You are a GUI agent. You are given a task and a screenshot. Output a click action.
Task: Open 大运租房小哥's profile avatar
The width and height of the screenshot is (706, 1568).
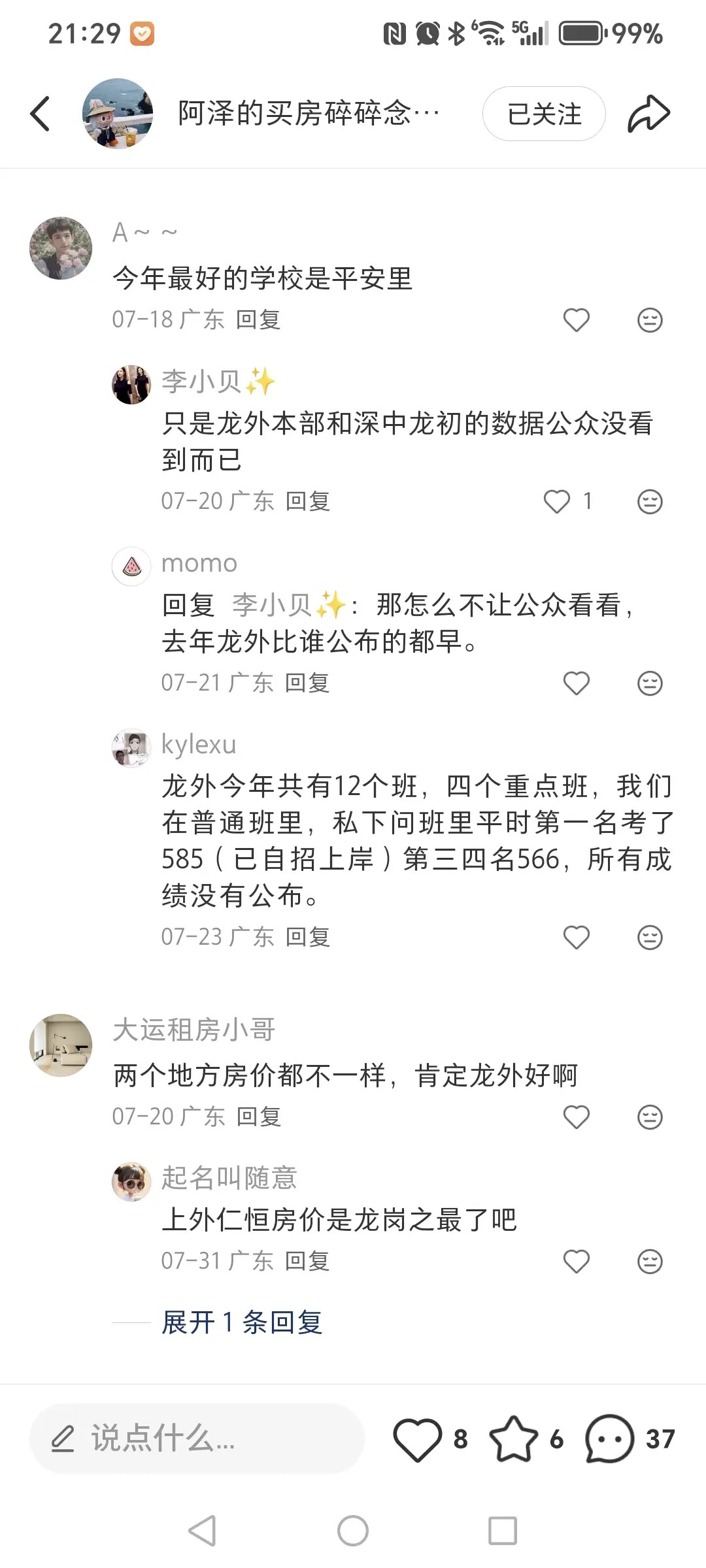(x=61, y=1045)
